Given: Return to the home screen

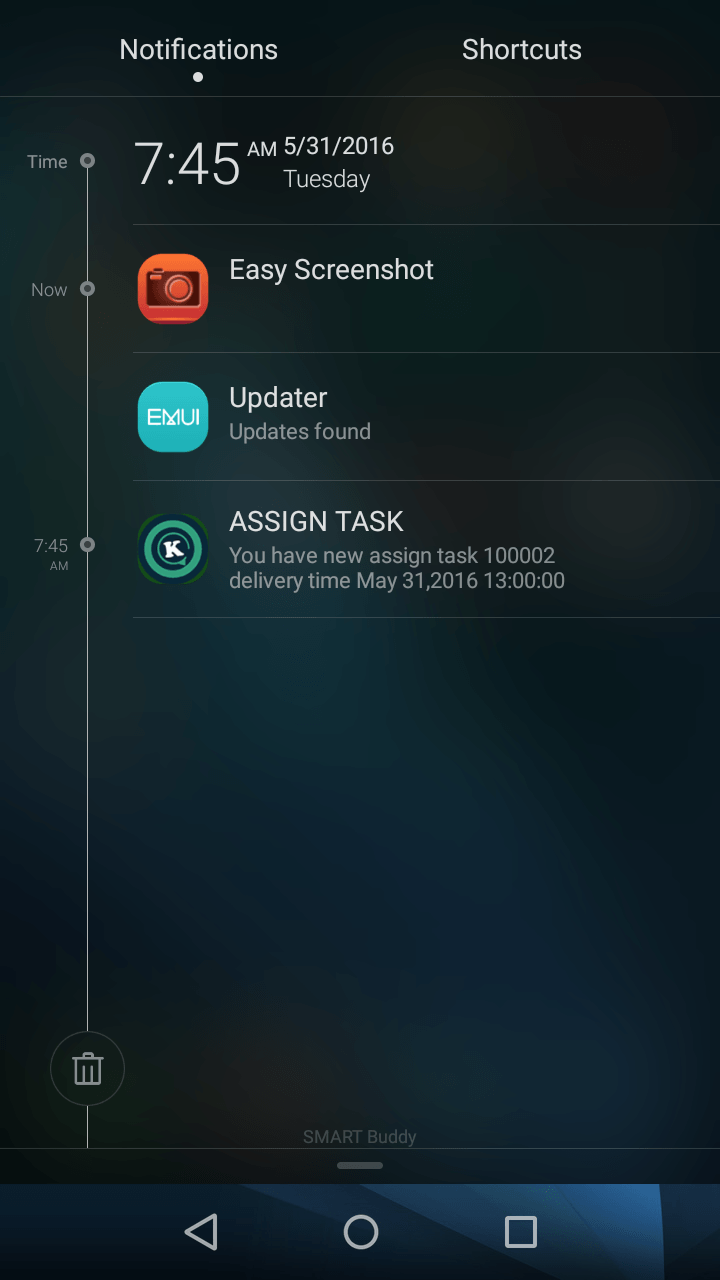Looking at the screenshot, I should 360,1232.
